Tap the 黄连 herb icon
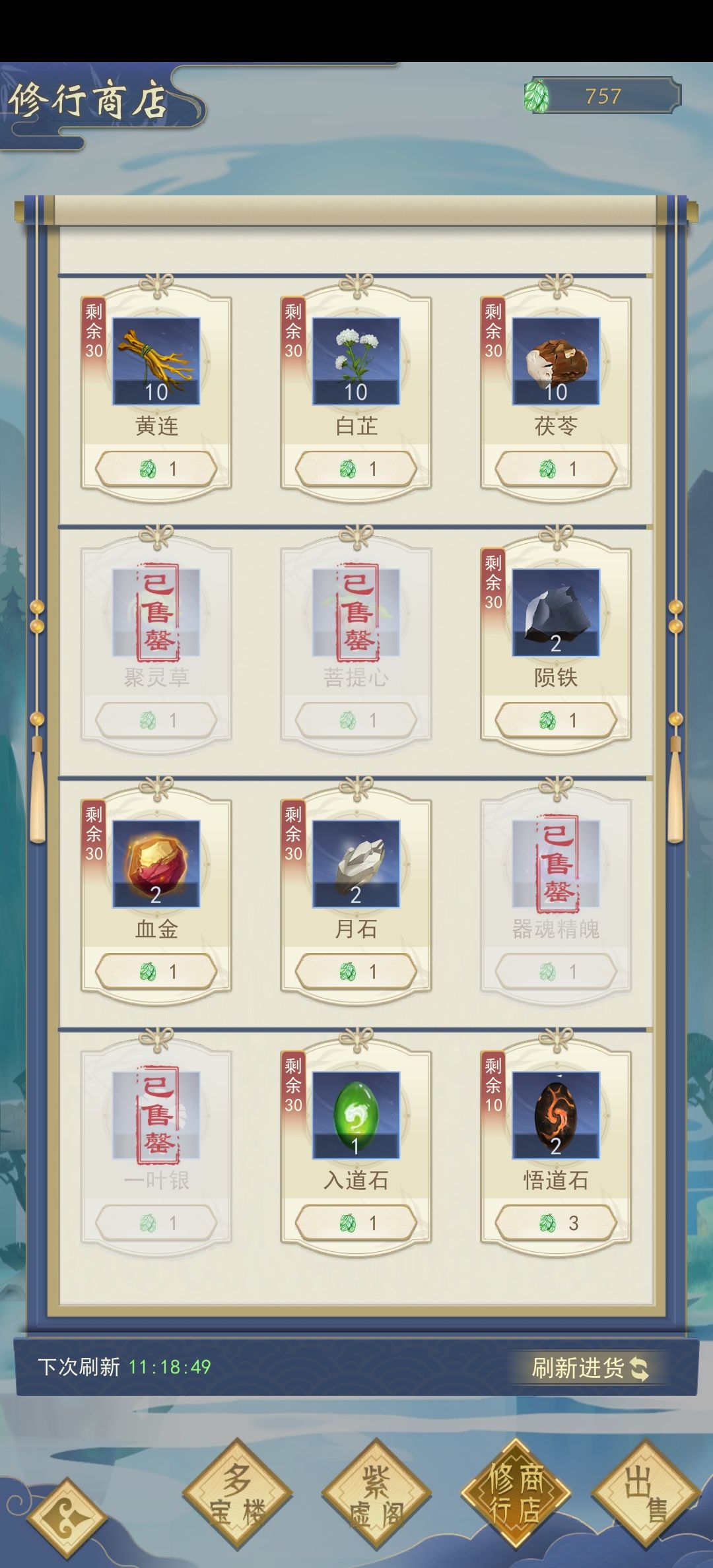 (x=156, y=360)
